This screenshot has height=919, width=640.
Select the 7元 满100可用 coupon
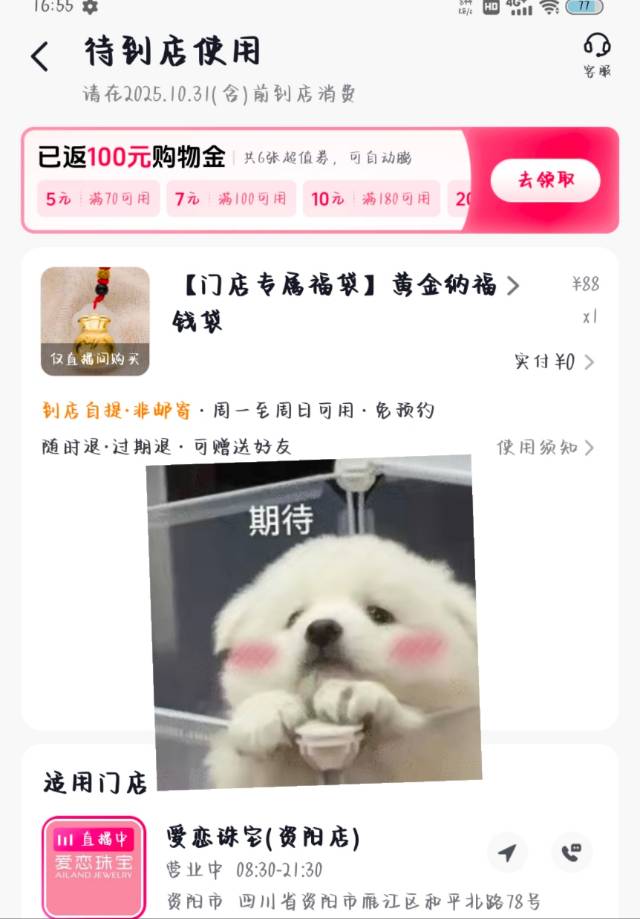(x=230, y=199)
